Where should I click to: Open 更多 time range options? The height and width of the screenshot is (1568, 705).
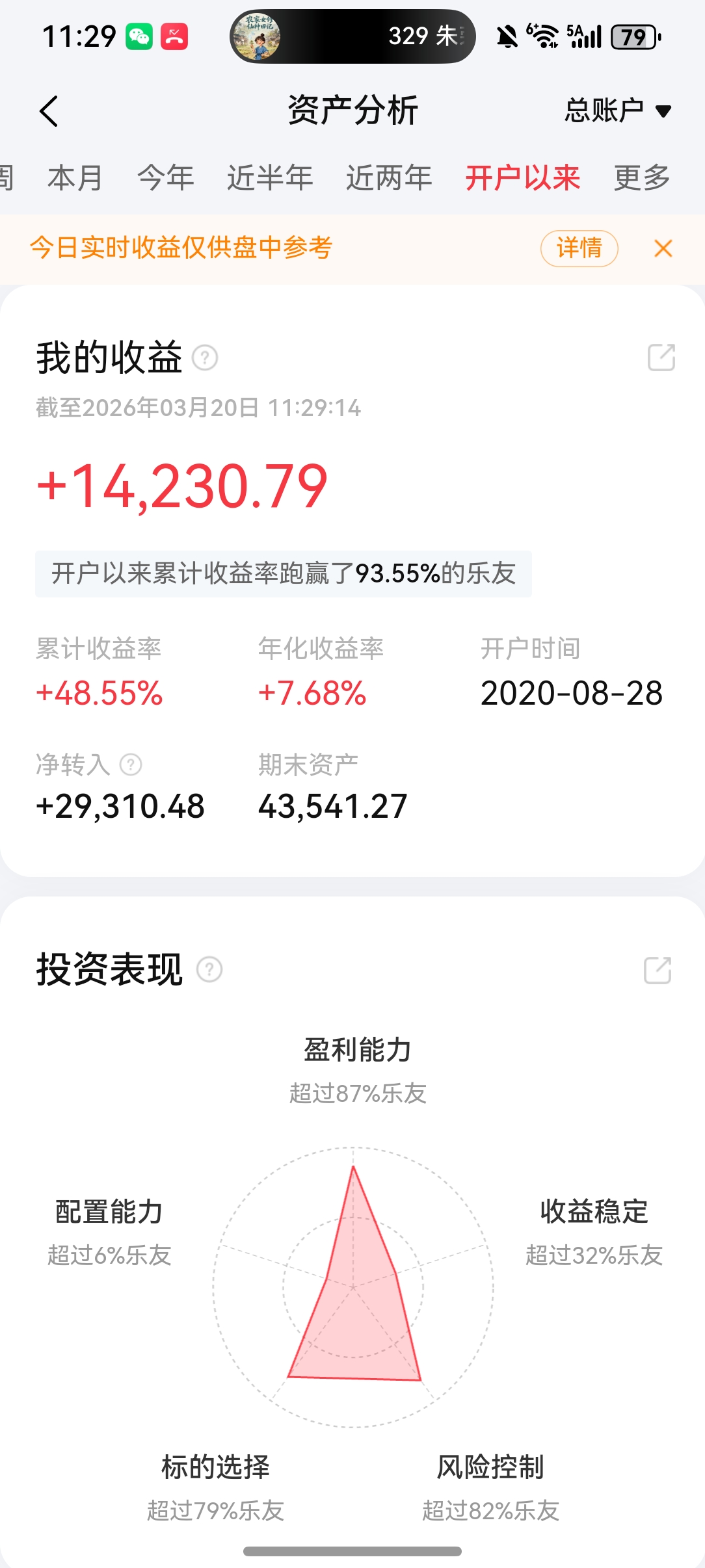coord(642,177)
